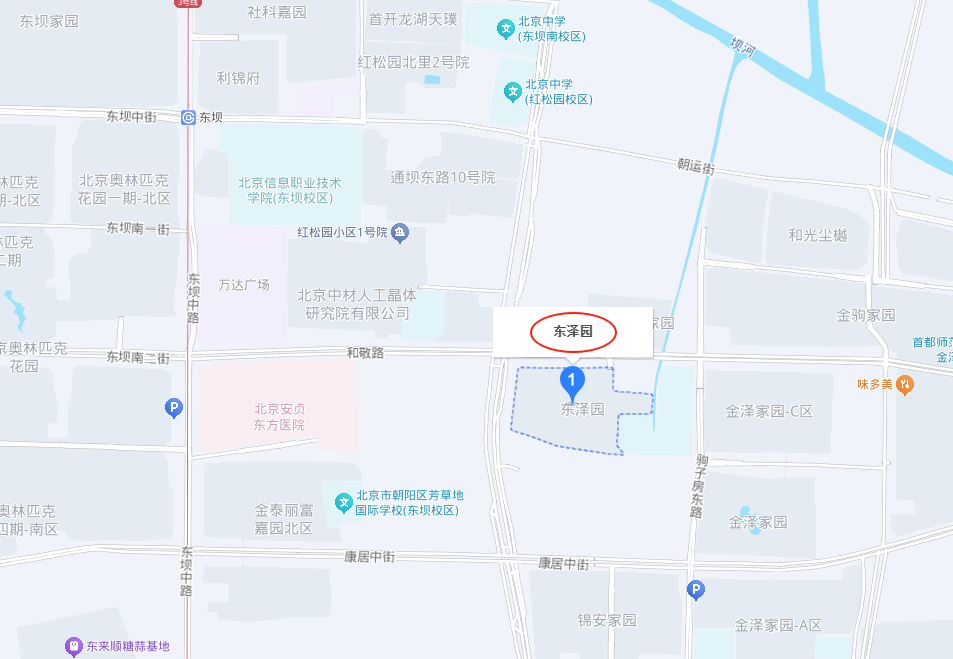
Task: Open the 味多美 restaurant point of interest
Action: [904, 383]
